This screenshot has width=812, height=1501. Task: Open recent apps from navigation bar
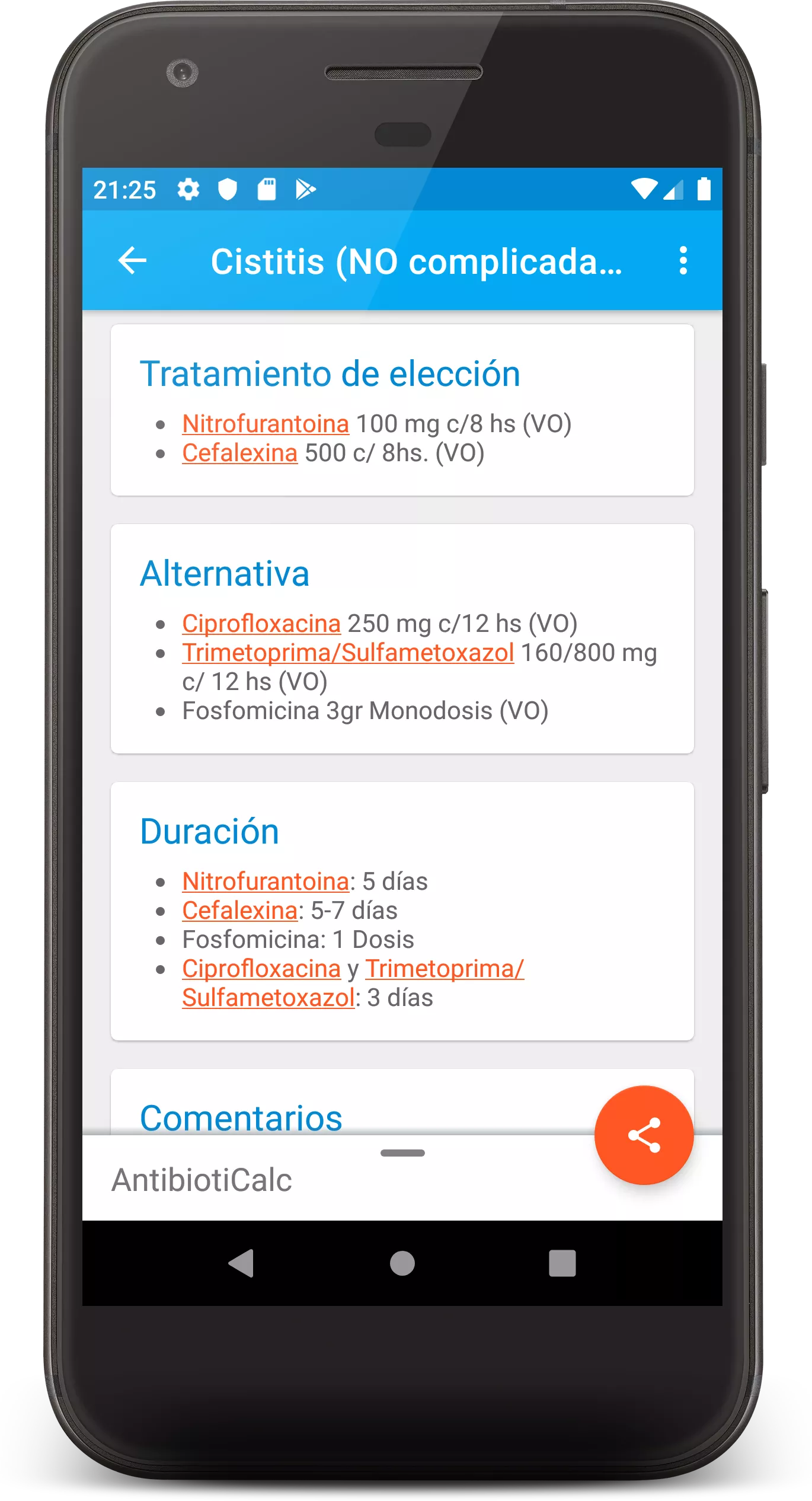click(x=562, y=1263)
